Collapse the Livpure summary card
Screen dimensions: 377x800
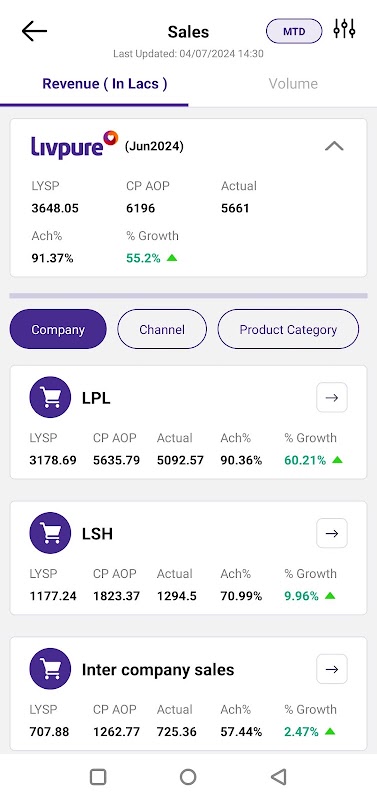[334, 146]
